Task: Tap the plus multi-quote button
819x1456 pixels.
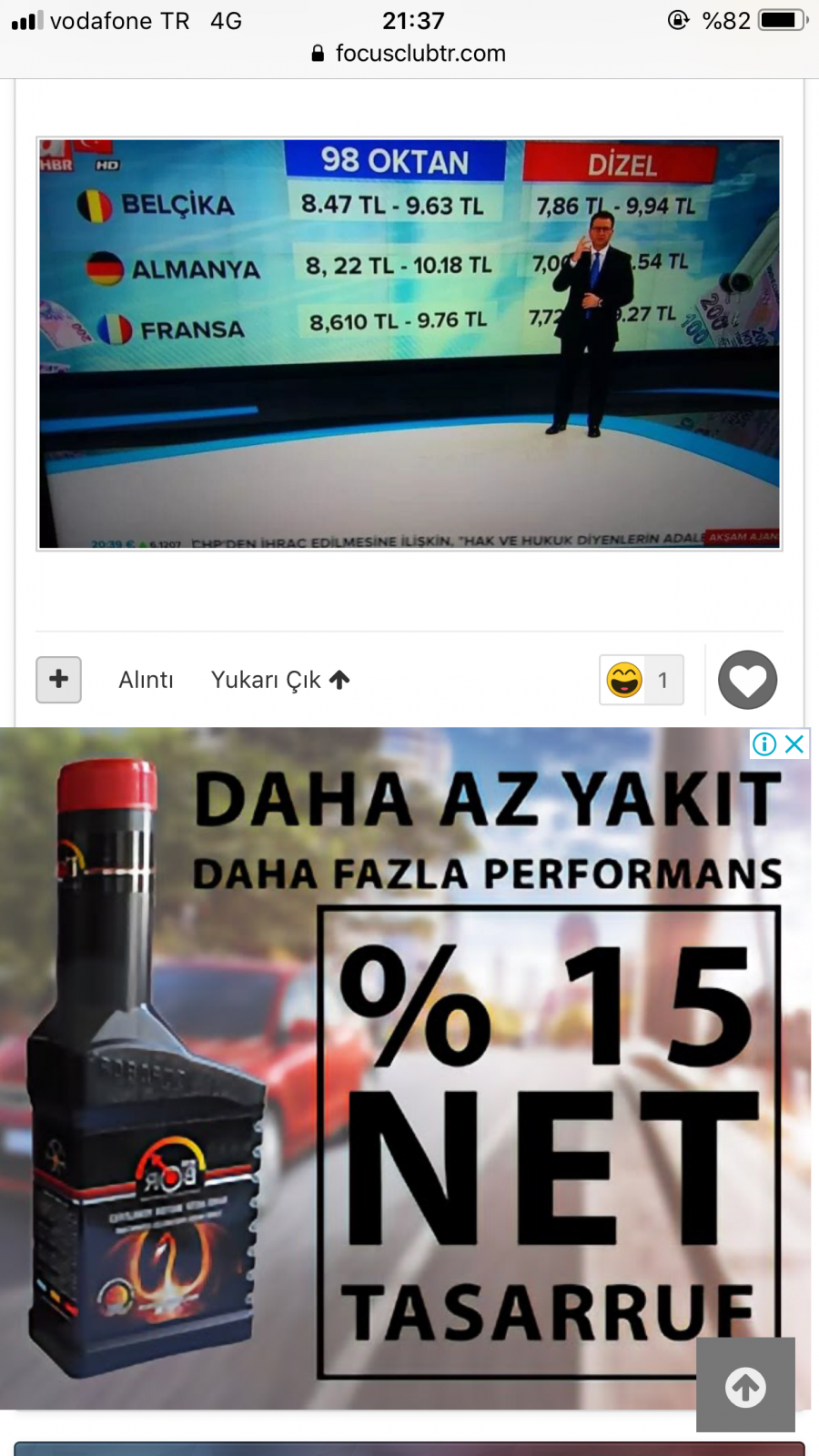Action: tap(58, 679)
